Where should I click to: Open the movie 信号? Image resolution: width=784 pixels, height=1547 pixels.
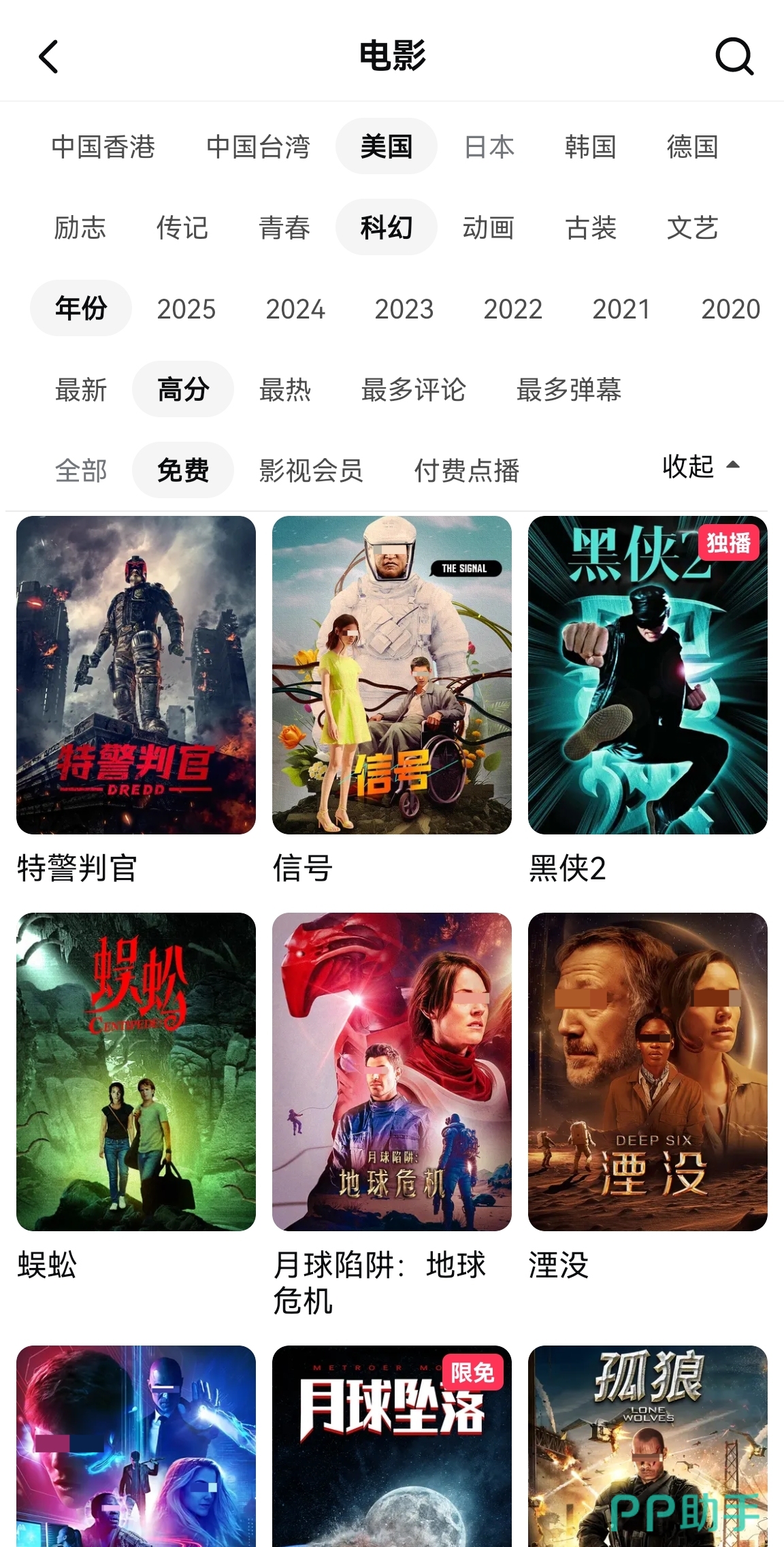[392, 675]
